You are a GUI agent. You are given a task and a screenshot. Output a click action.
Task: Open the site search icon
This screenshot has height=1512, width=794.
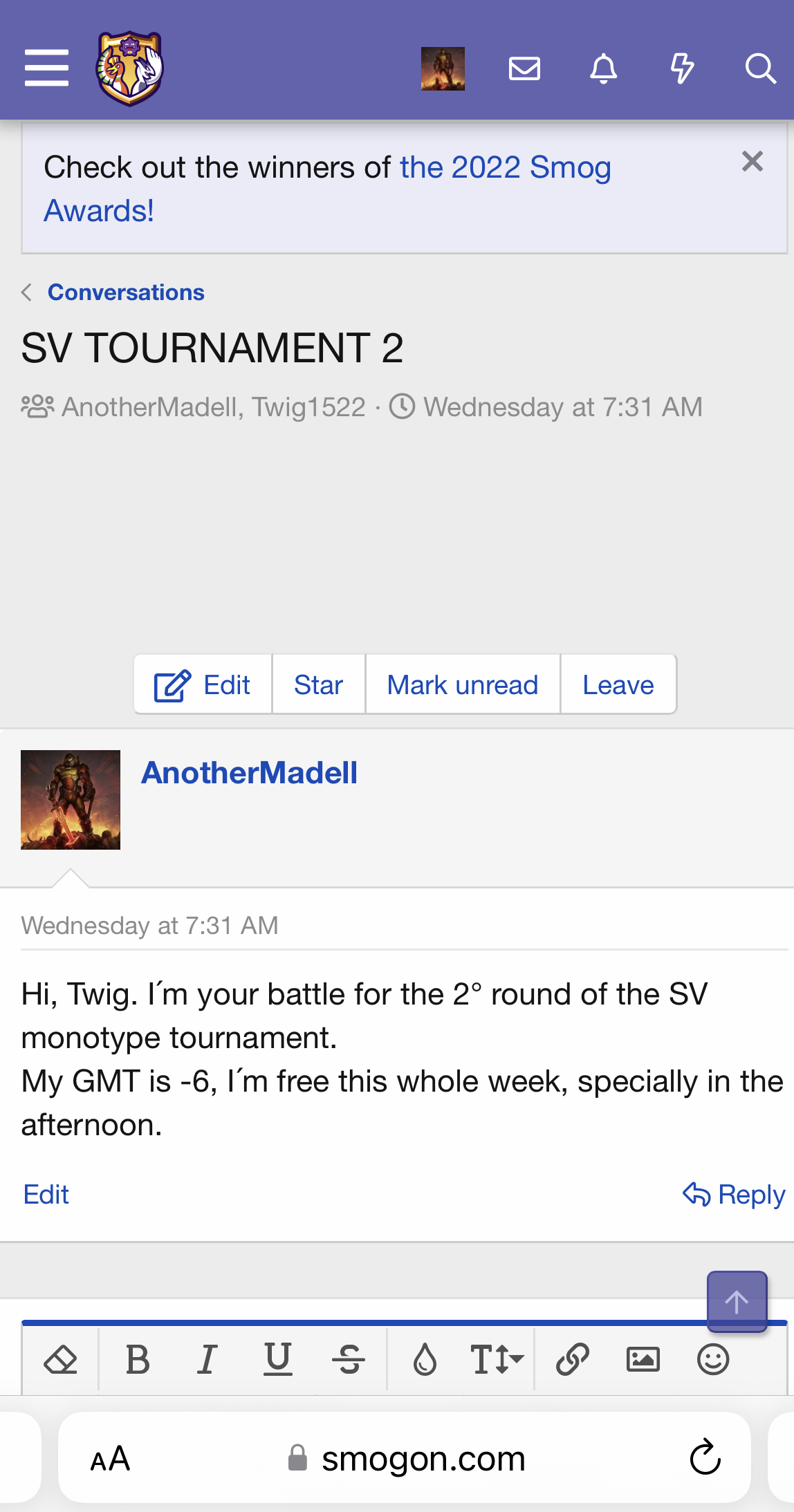tap(760, 68)
